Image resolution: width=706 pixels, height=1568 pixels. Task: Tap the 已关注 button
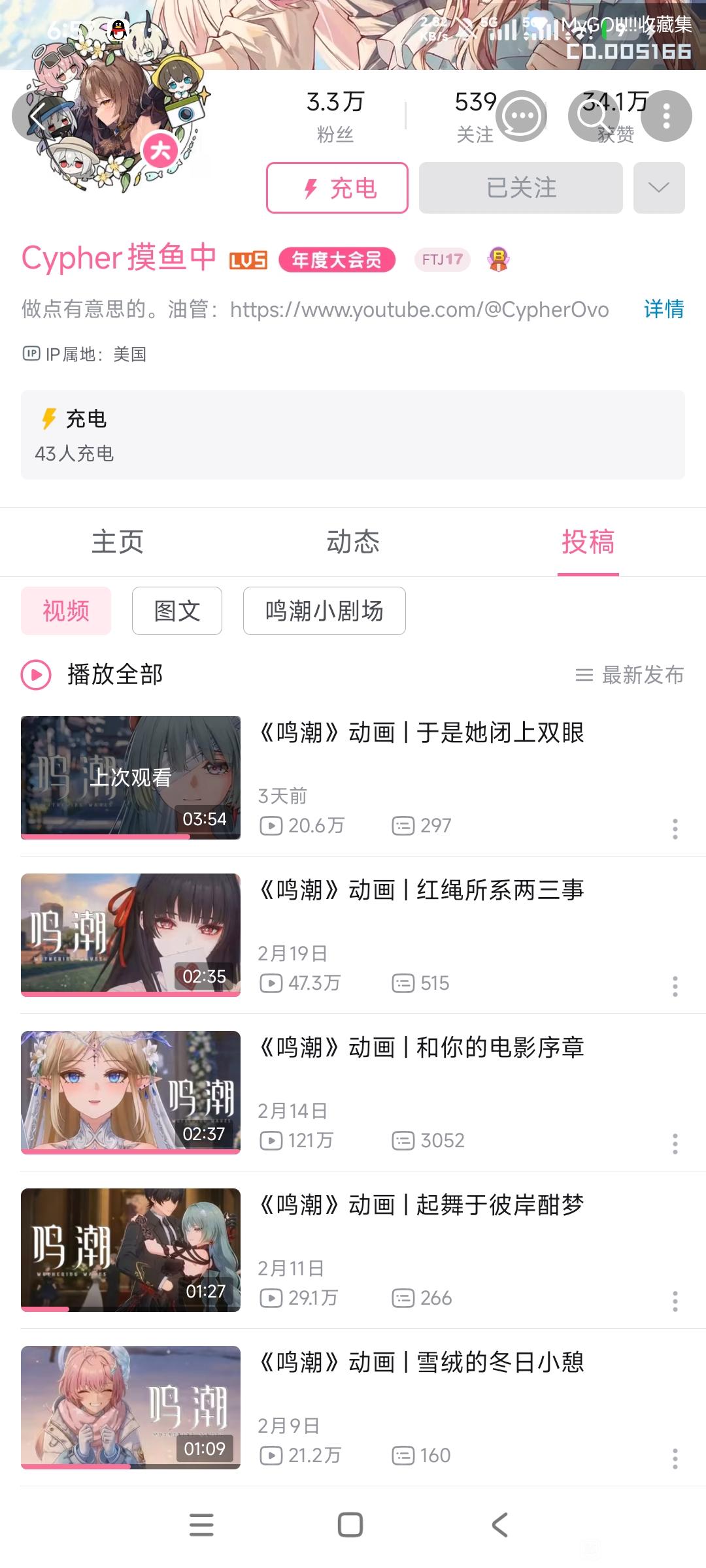[520, 188]
